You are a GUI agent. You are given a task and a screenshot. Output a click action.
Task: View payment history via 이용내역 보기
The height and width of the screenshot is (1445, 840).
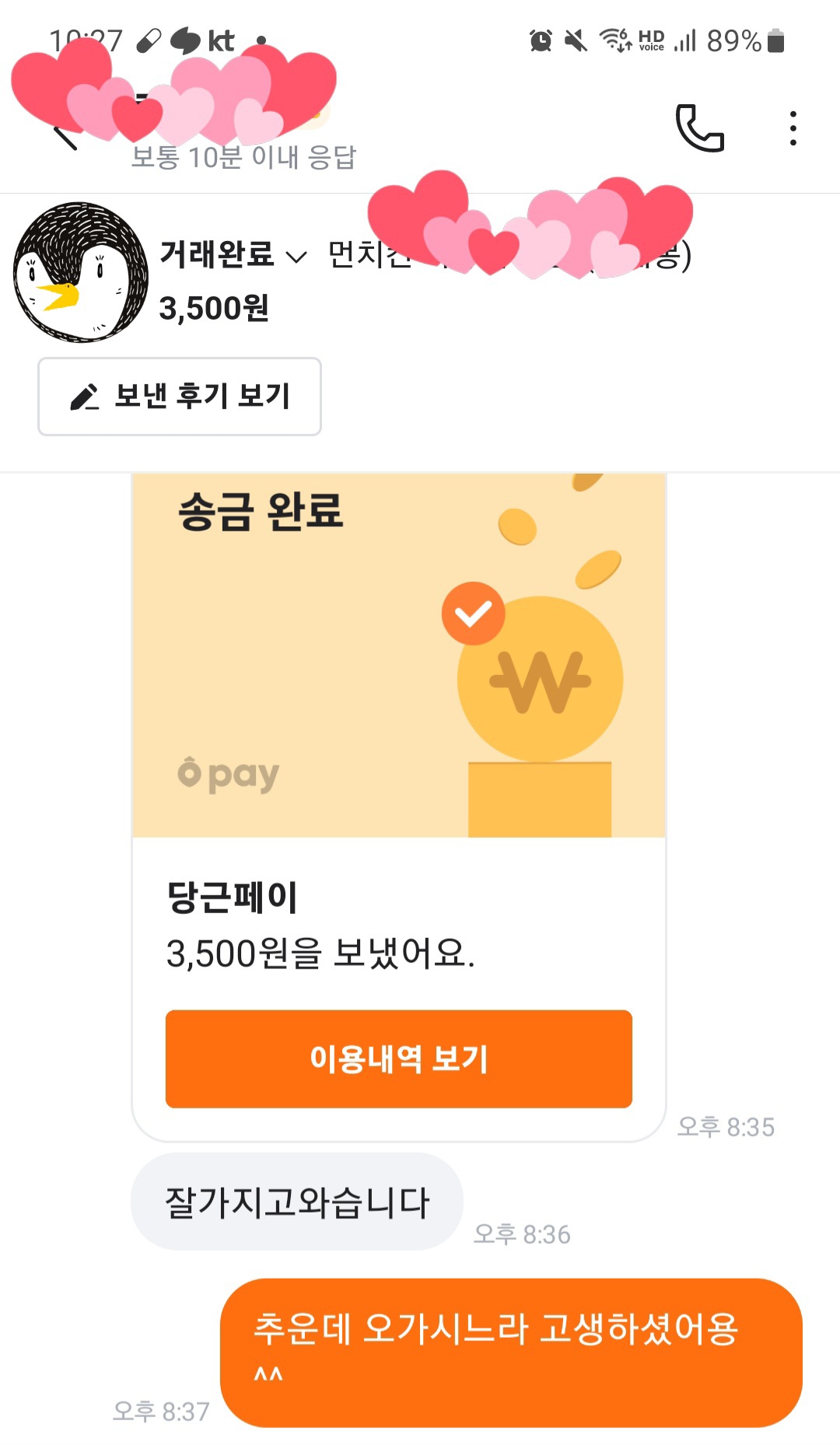click(398, 1058)
